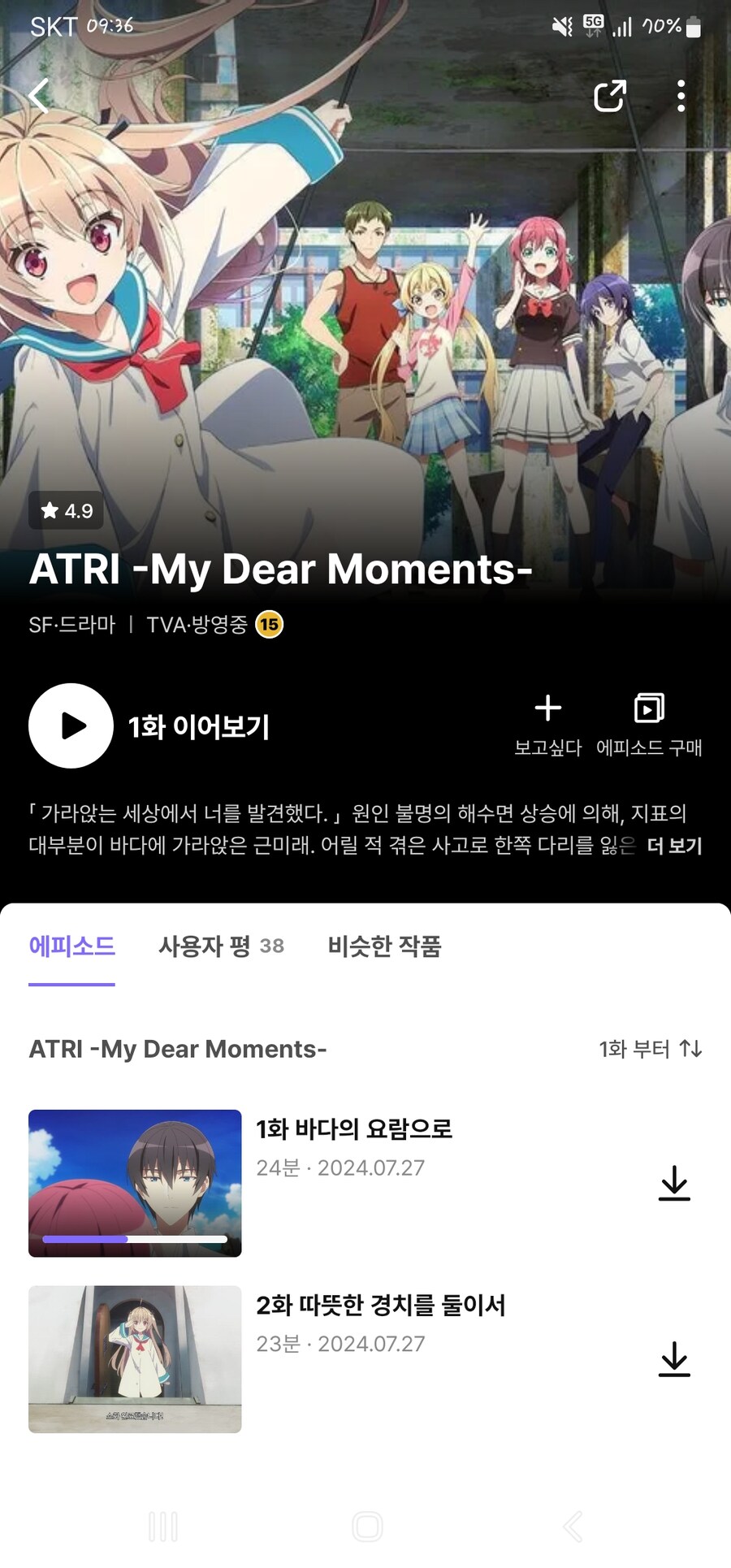This screenshot has width=731, height=1568.
Task: Tap the 보고싶다 plus icon
Action: click(x=548, y=708)
